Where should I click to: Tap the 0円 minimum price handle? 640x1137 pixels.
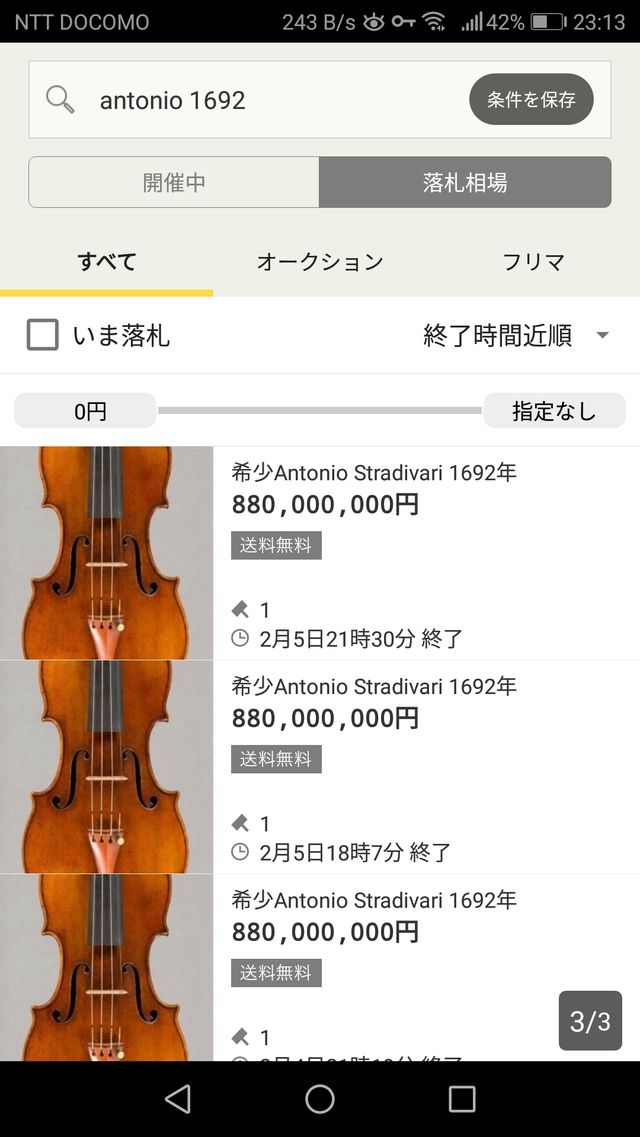point(86,411)
